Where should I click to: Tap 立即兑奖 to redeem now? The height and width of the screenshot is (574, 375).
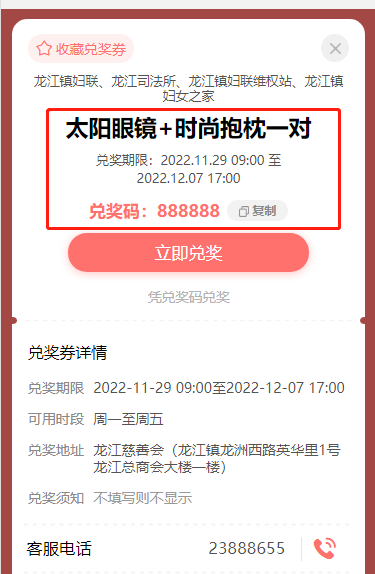coord(188,253)
